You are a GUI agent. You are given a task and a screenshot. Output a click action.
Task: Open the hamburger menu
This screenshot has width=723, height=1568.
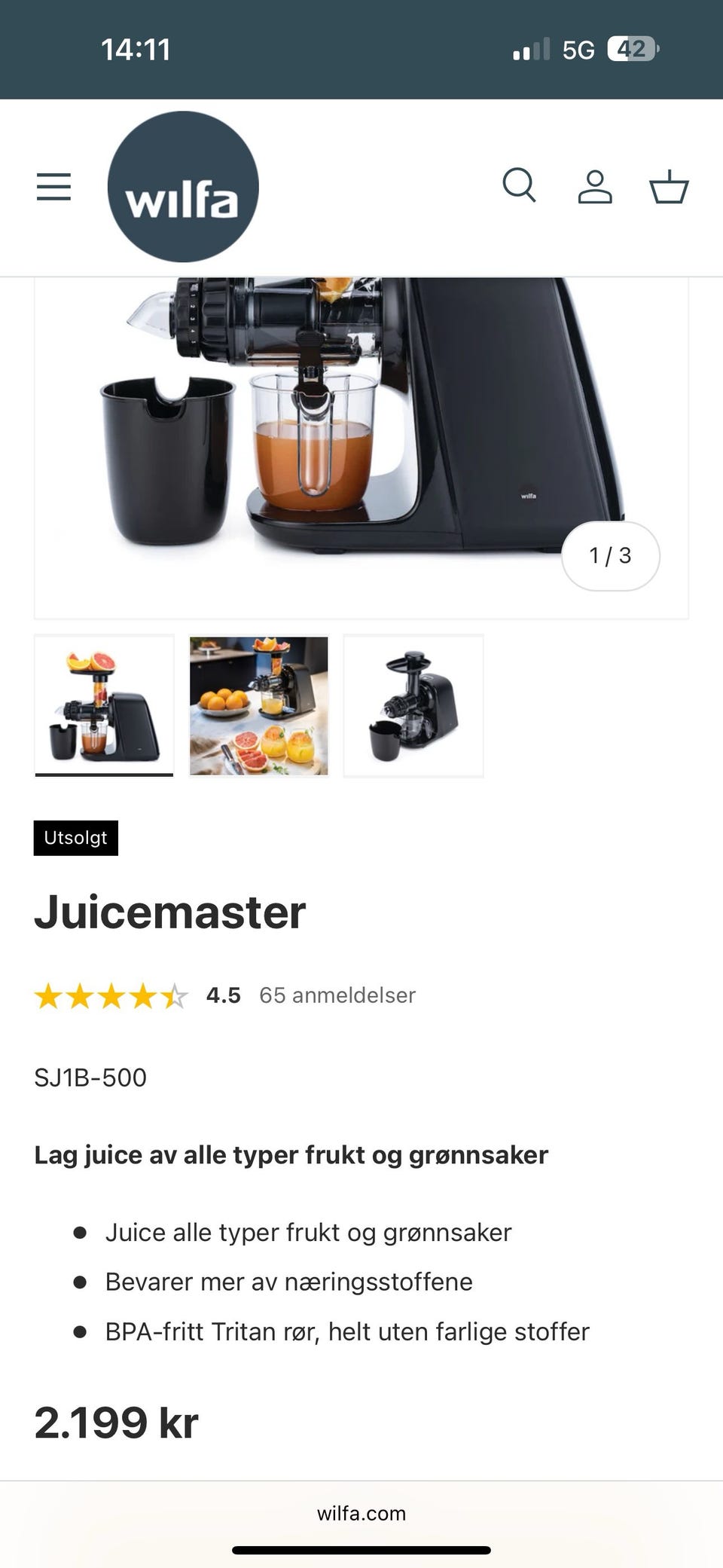click(53, 187)
